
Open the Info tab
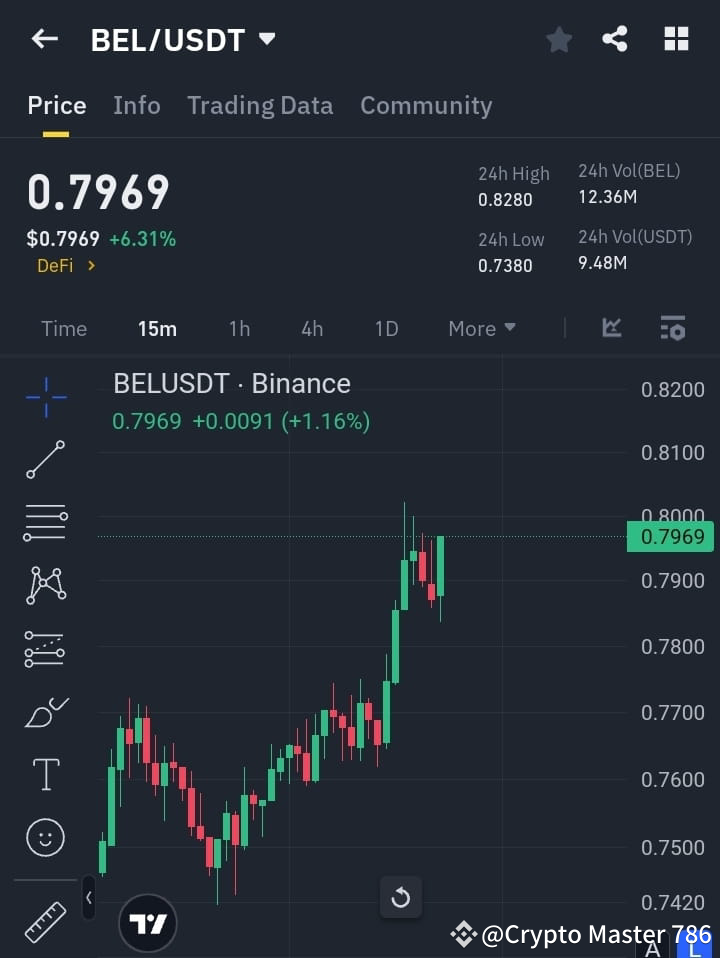pyautogui.click(x=137, y=105)
